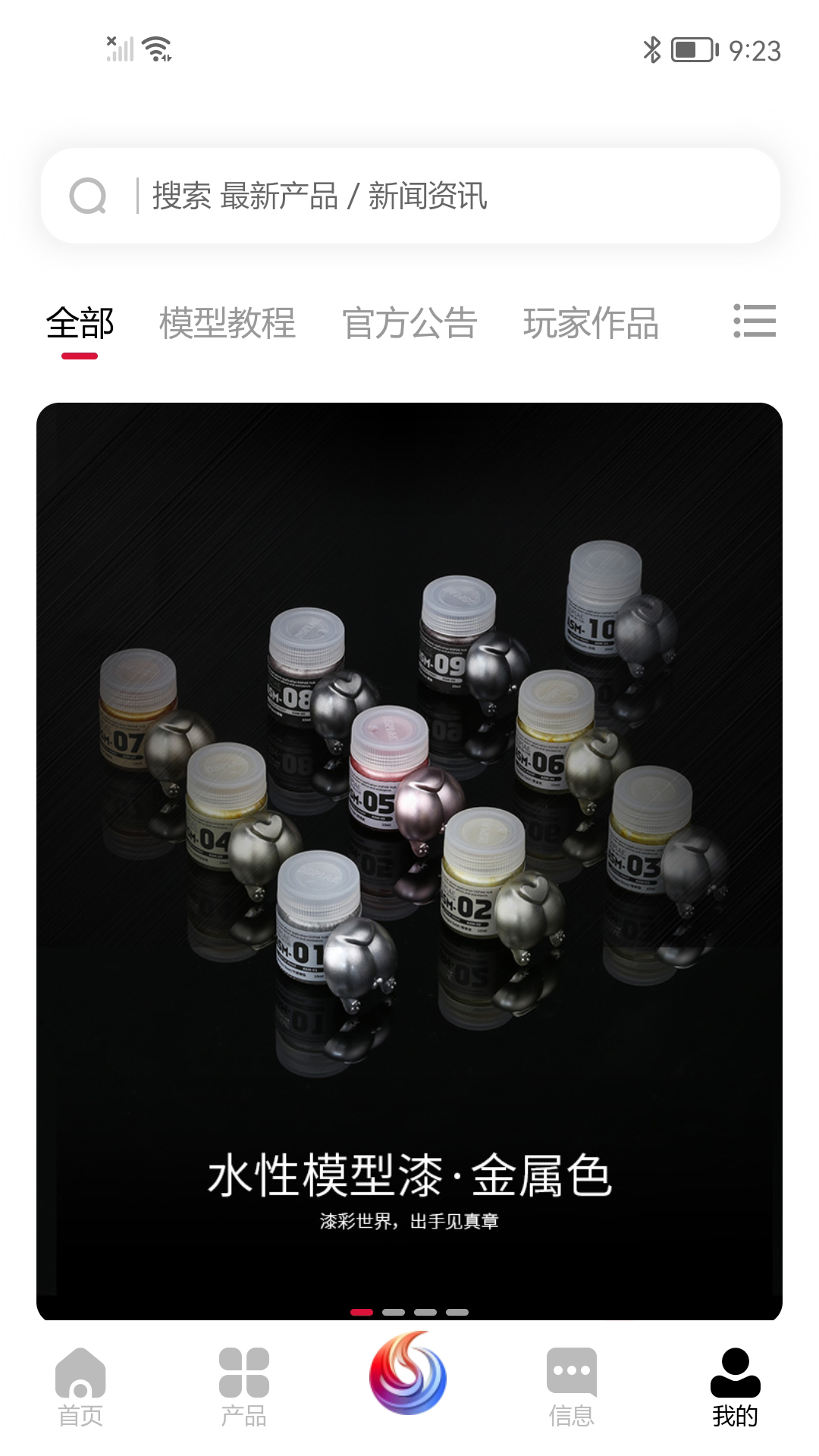
Task: Open the 玩家作品 tab
Action: click(591, 324)
